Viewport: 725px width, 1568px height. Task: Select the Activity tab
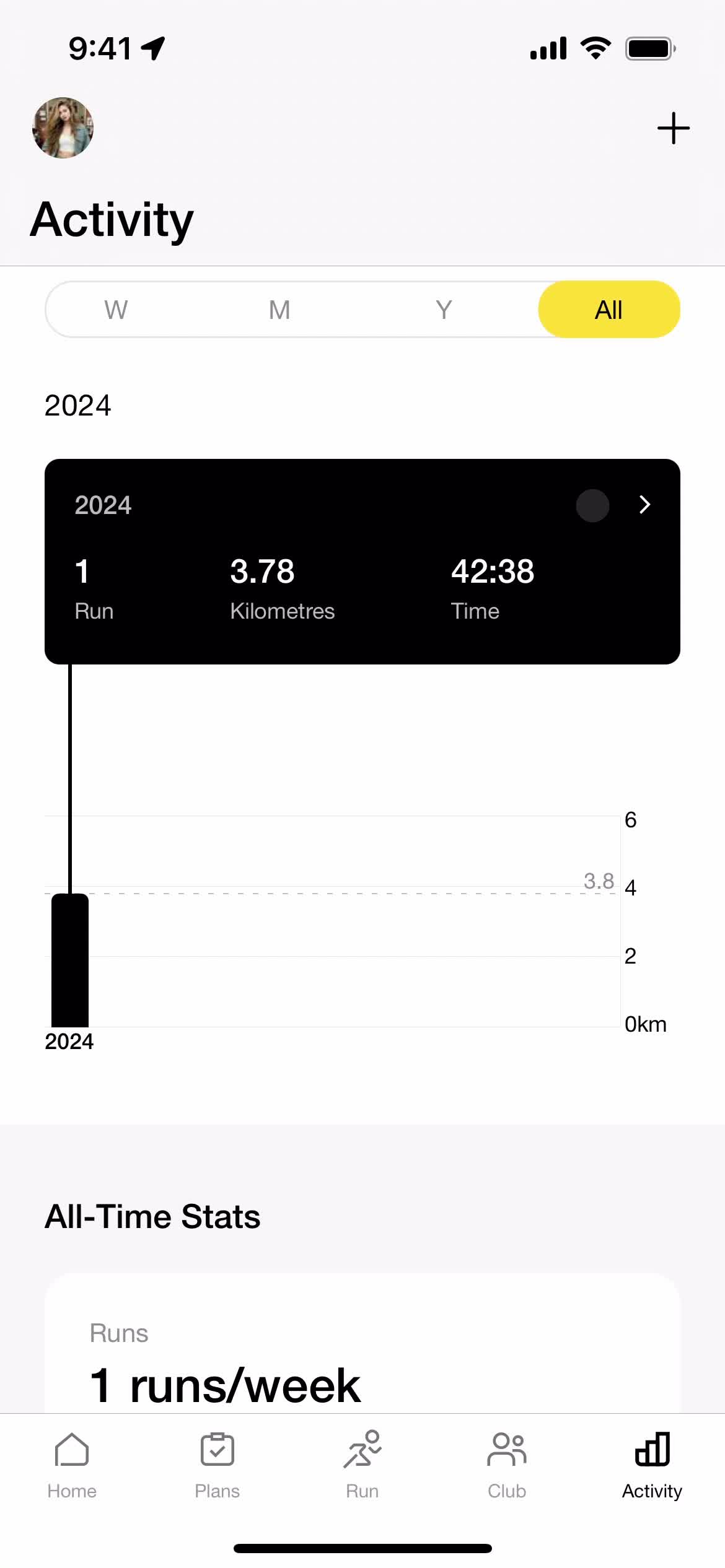point(652,1464)
